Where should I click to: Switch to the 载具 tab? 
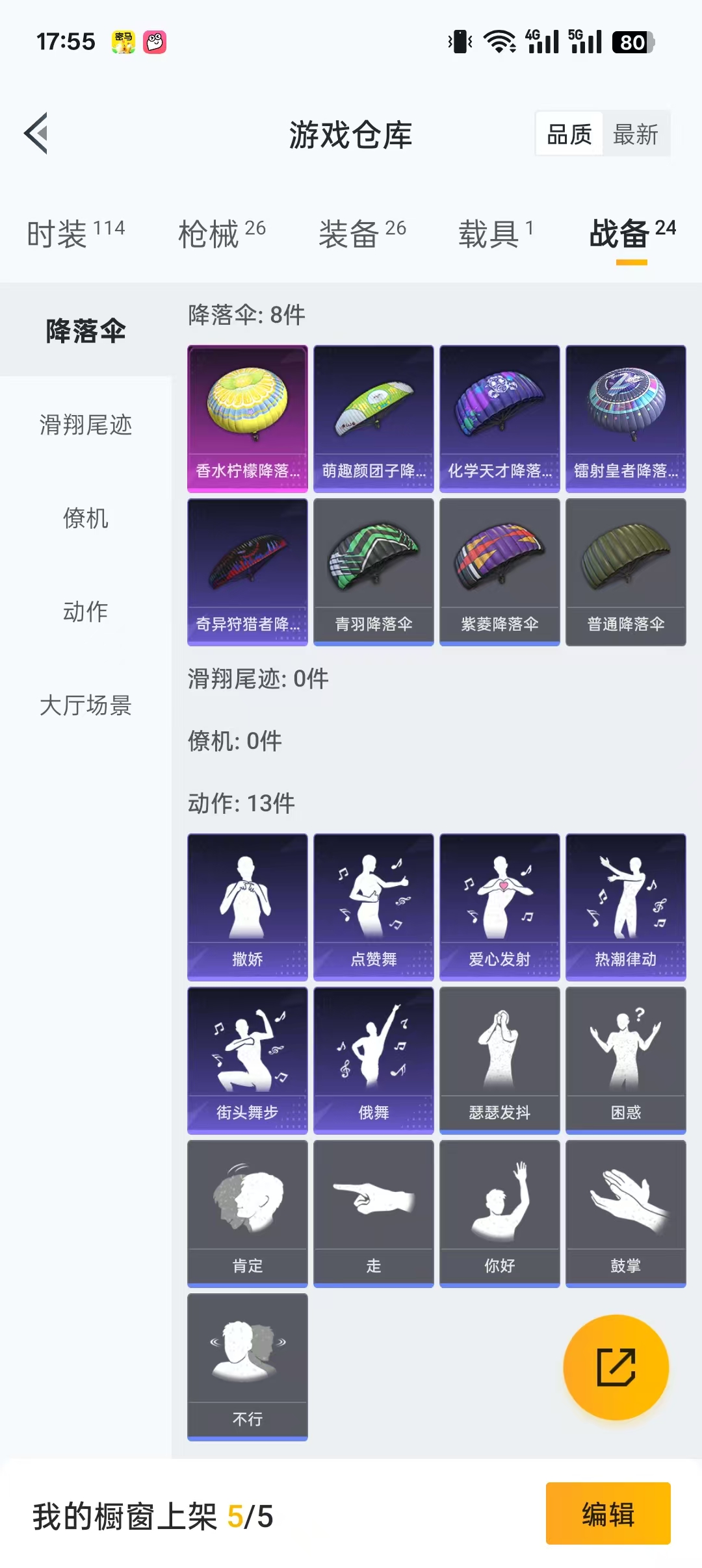coord(495,233)
